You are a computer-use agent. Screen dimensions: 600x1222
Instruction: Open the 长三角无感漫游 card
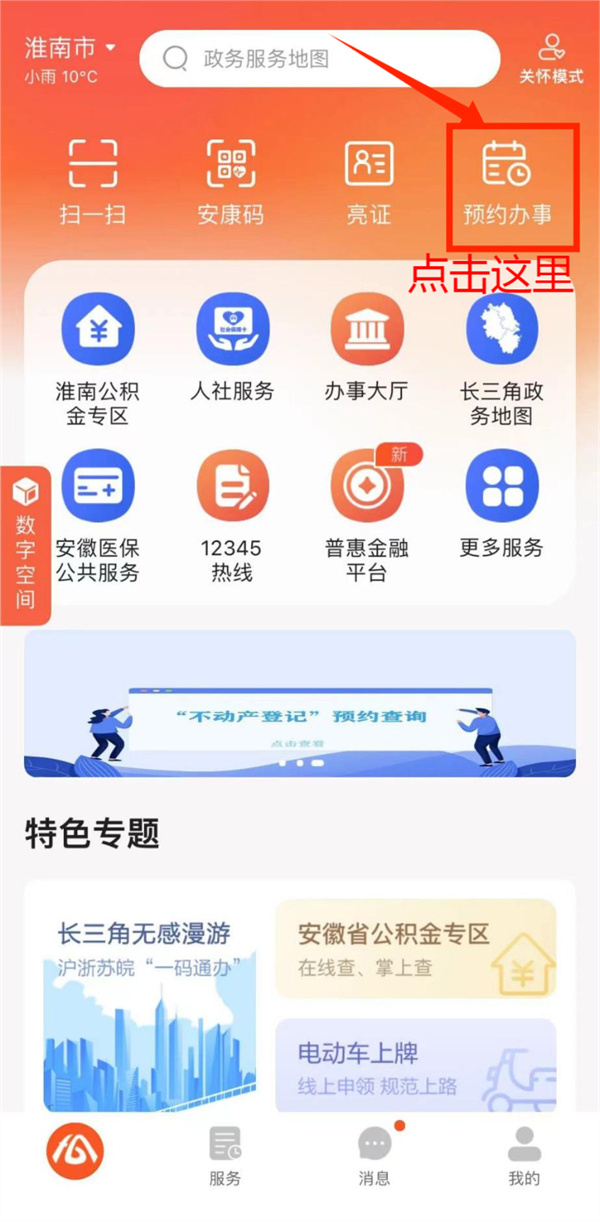tap(145, 995)
